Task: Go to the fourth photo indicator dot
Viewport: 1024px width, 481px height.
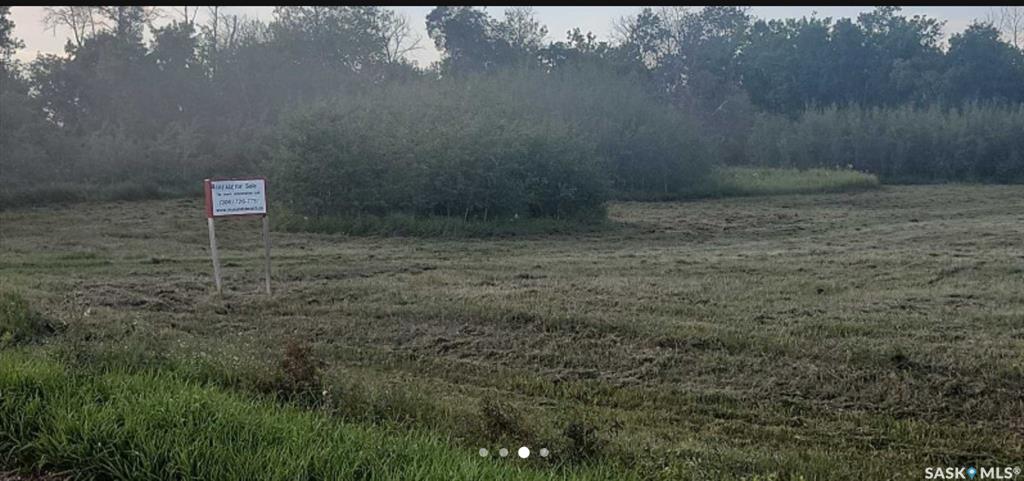Action: [544, 452]
